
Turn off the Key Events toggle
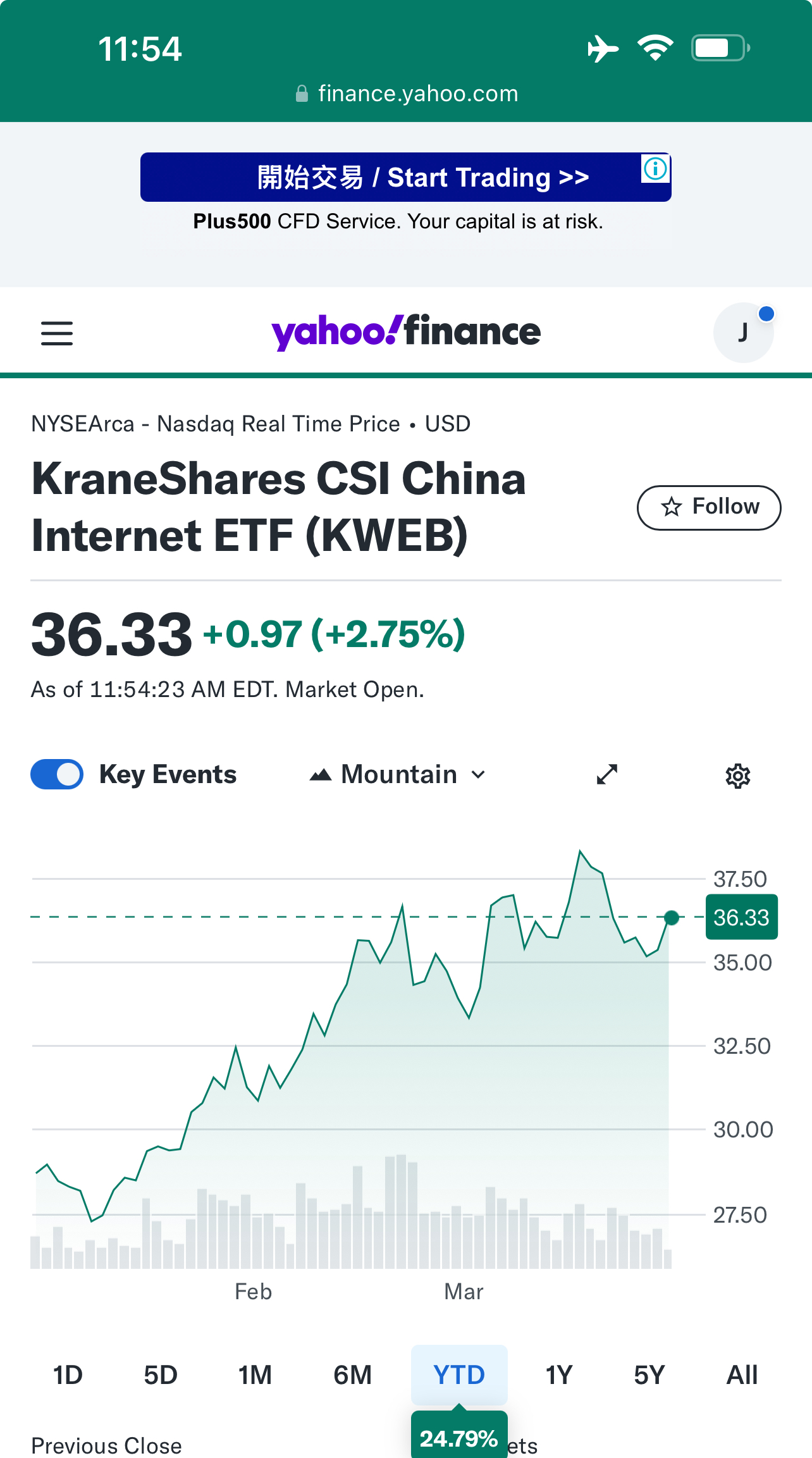click(58, 774)
